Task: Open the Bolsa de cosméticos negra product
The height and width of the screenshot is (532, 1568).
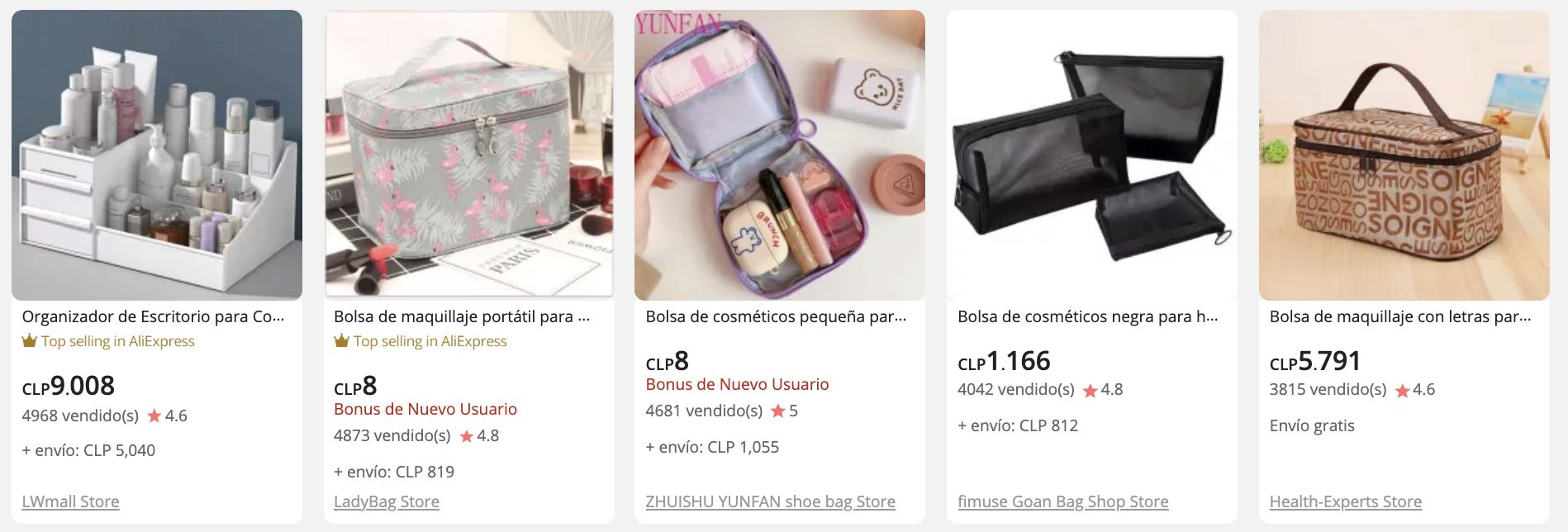Action: (x=1091, y=157)
